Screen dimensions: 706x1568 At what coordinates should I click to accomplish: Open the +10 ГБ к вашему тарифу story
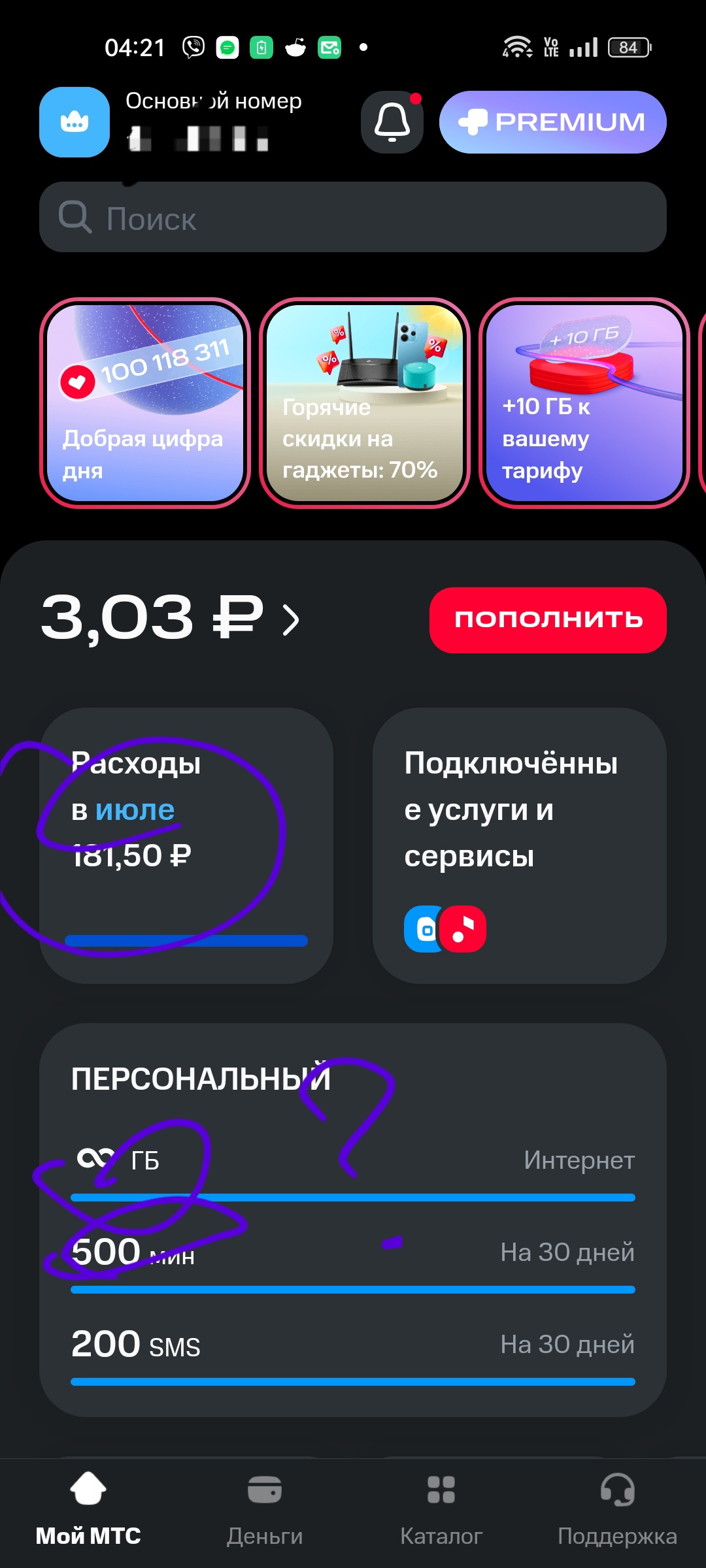[x=584, y=403]
